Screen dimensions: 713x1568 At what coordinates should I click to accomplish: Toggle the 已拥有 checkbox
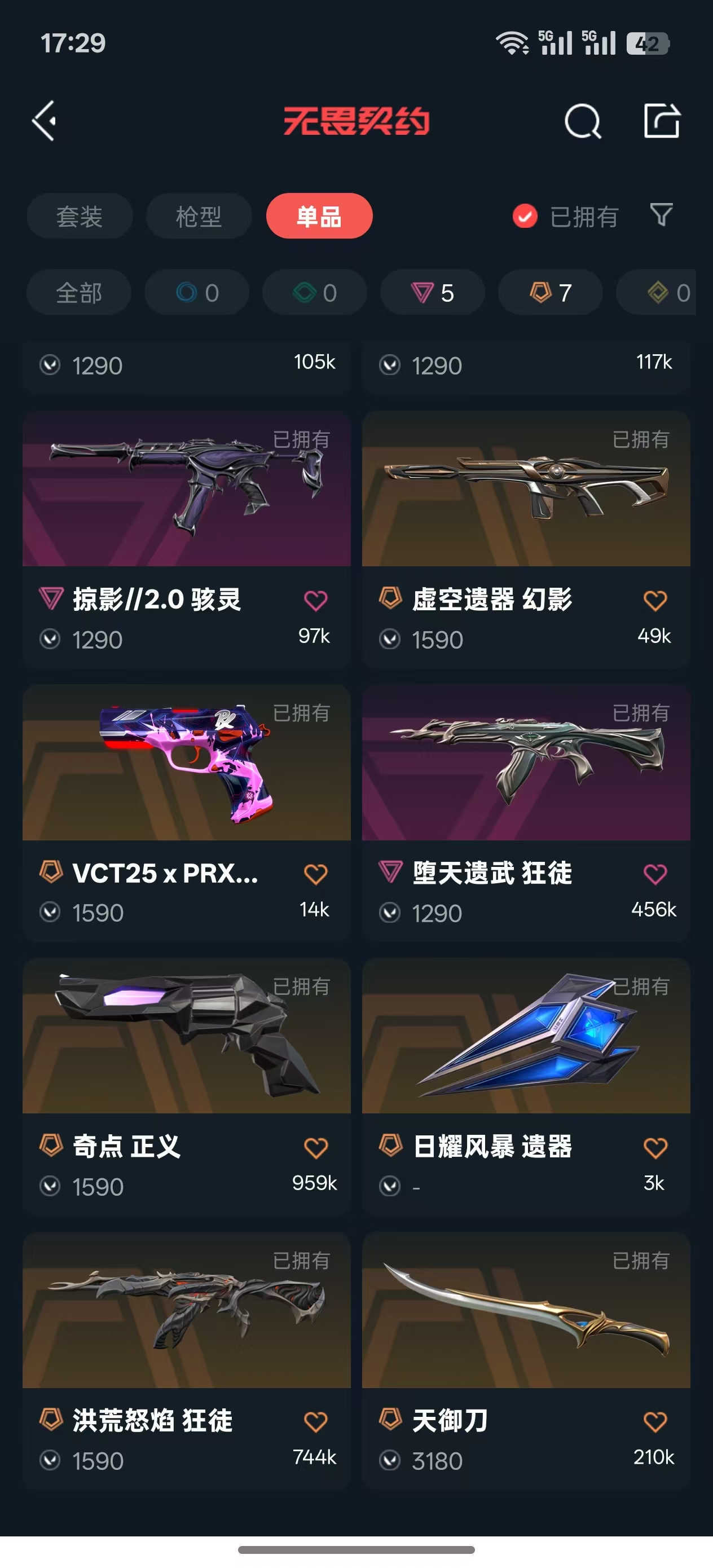525,216
